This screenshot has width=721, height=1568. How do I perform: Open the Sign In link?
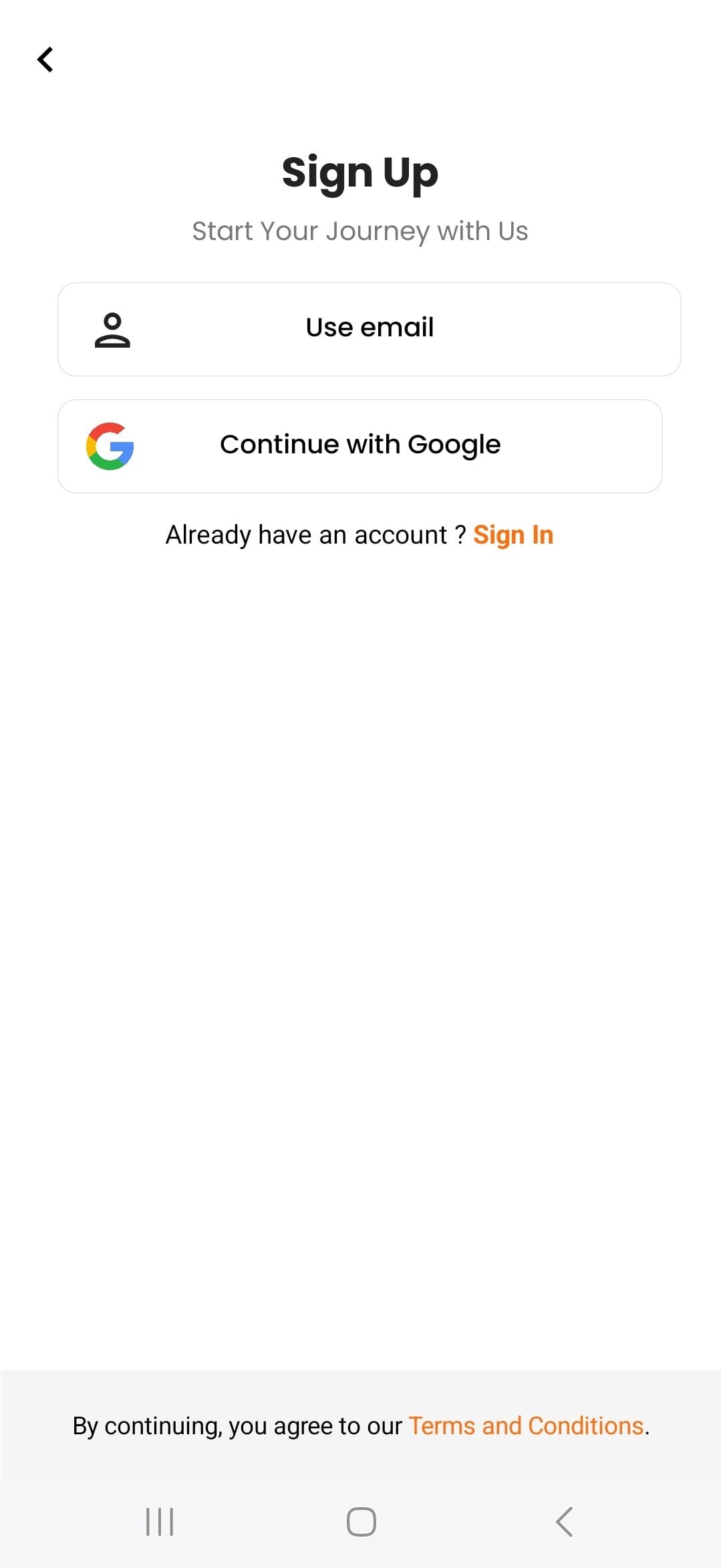click(513, 535)
